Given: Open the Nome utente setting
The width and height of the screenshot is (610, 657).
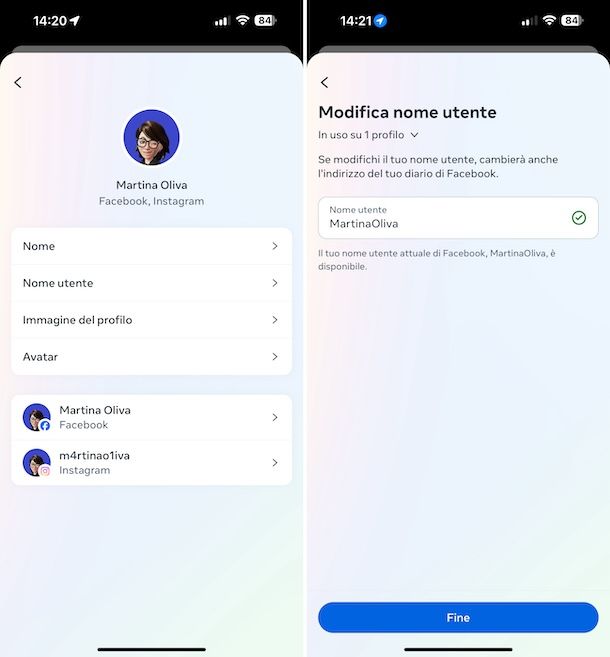Looking at the screenshot, I should [x=151, y=283].
